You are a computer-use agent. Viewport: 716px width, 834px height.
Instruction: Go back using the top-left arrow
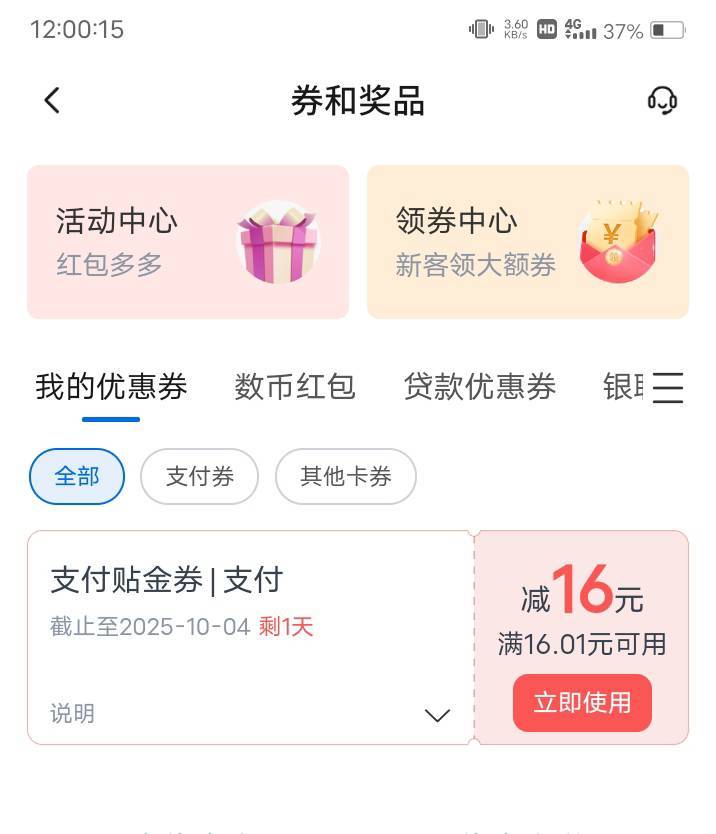(x=52, y=100)
